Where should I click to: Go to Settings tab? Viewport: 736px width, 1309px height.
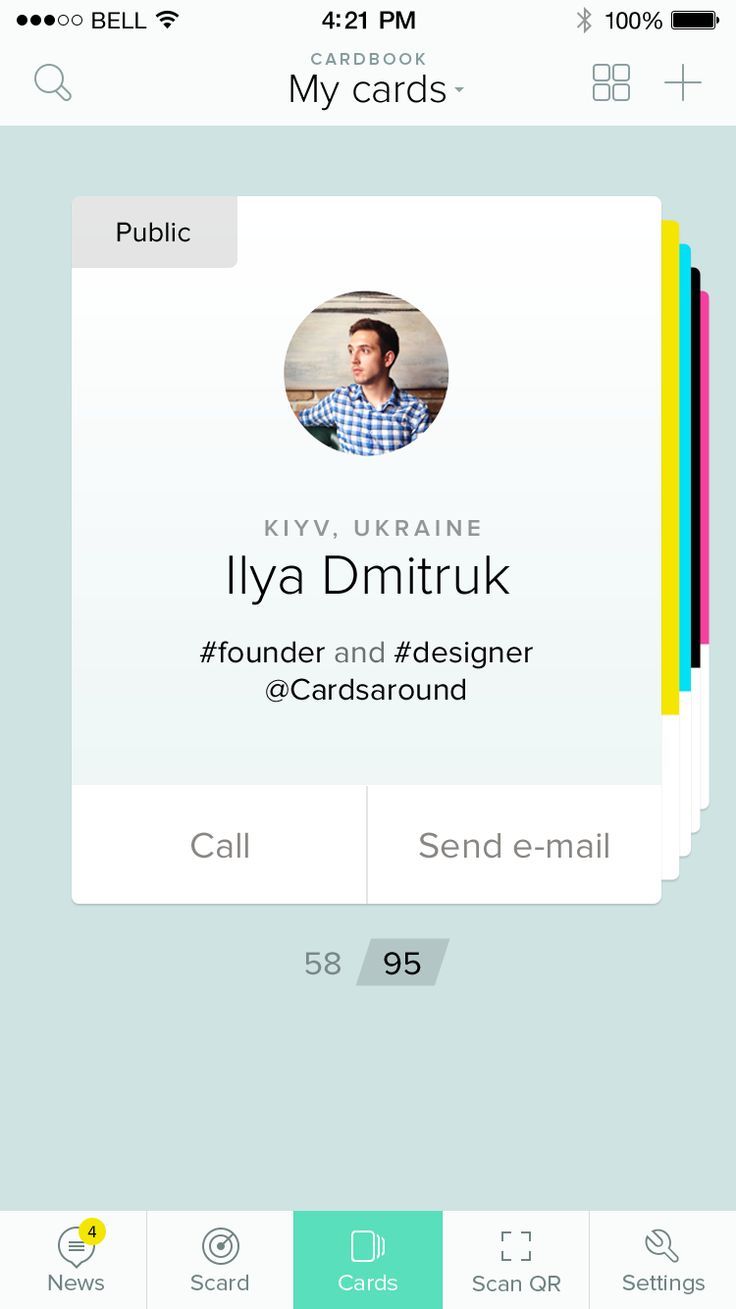[663, 1260]
